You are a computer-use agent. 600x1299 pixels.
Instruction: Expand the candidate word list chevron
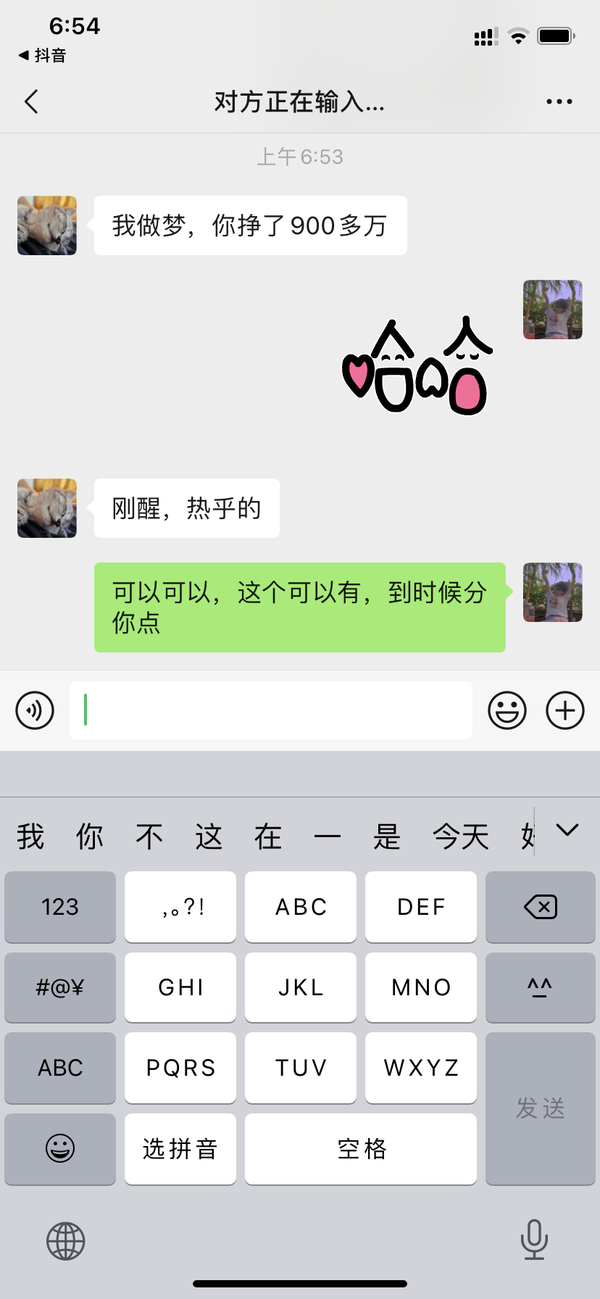pos(567,830)
